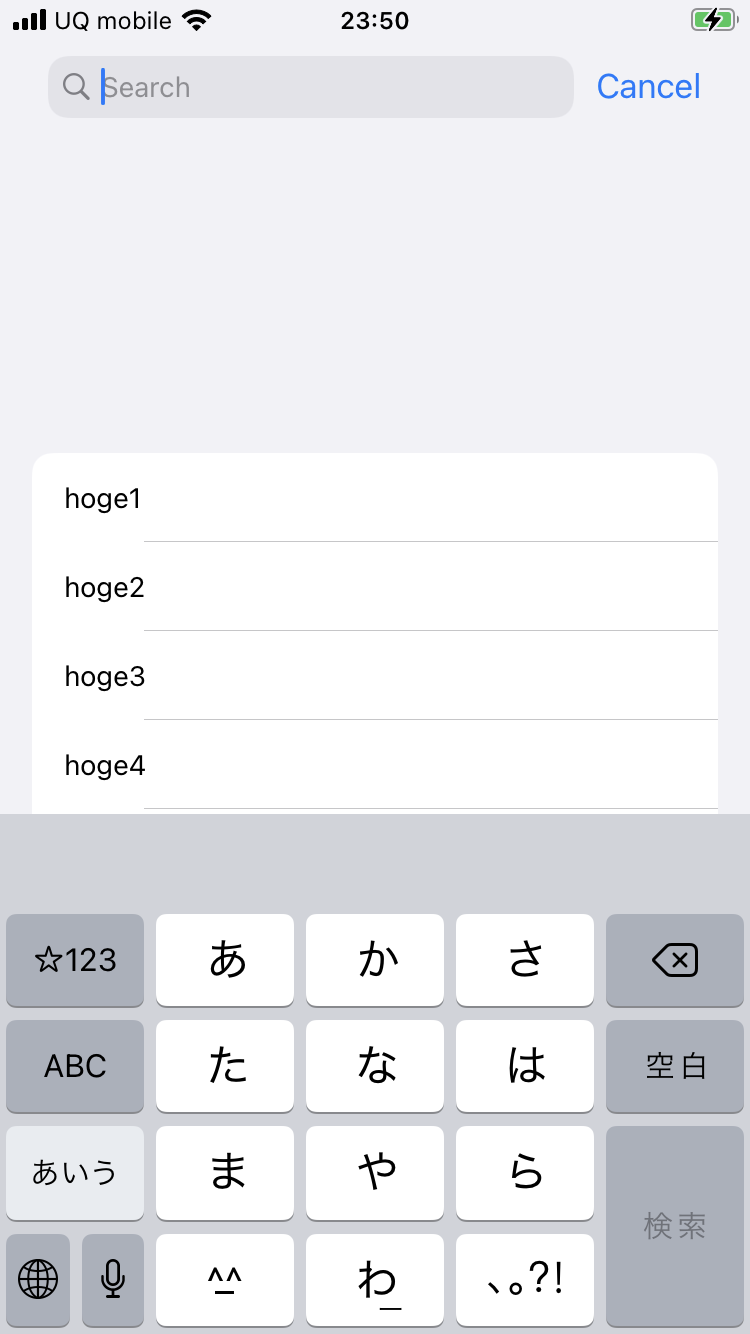Switch keyboard using the globe key
The width and height of the screenshot is (750, 1334).
point(38,1279)
